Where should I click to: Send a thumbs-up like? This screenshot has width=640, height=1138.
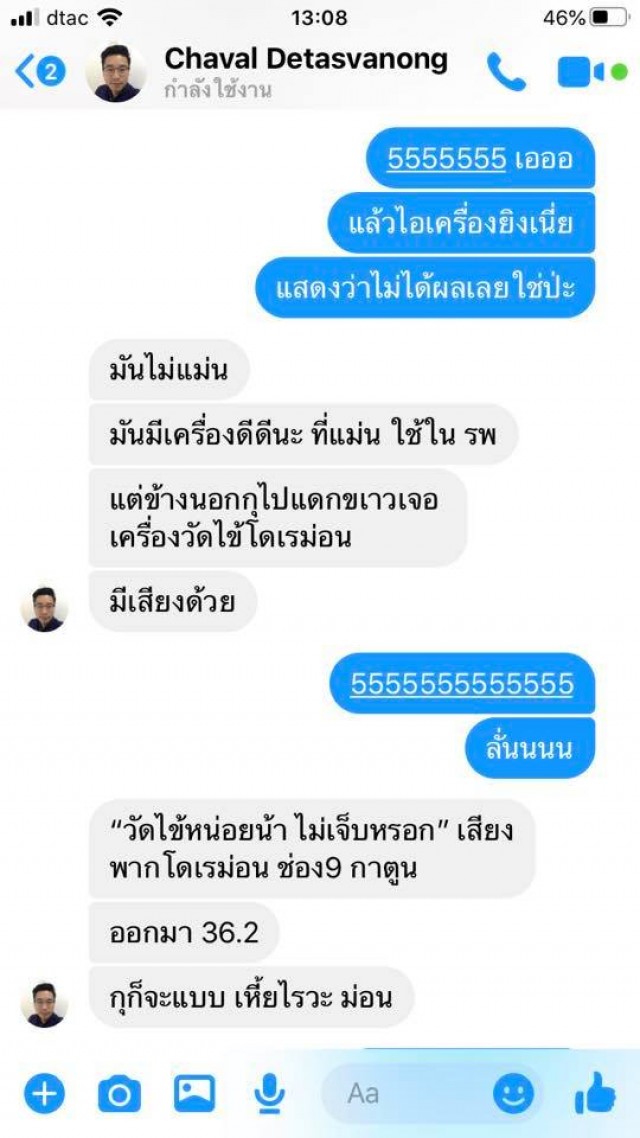coord(595,1093)
